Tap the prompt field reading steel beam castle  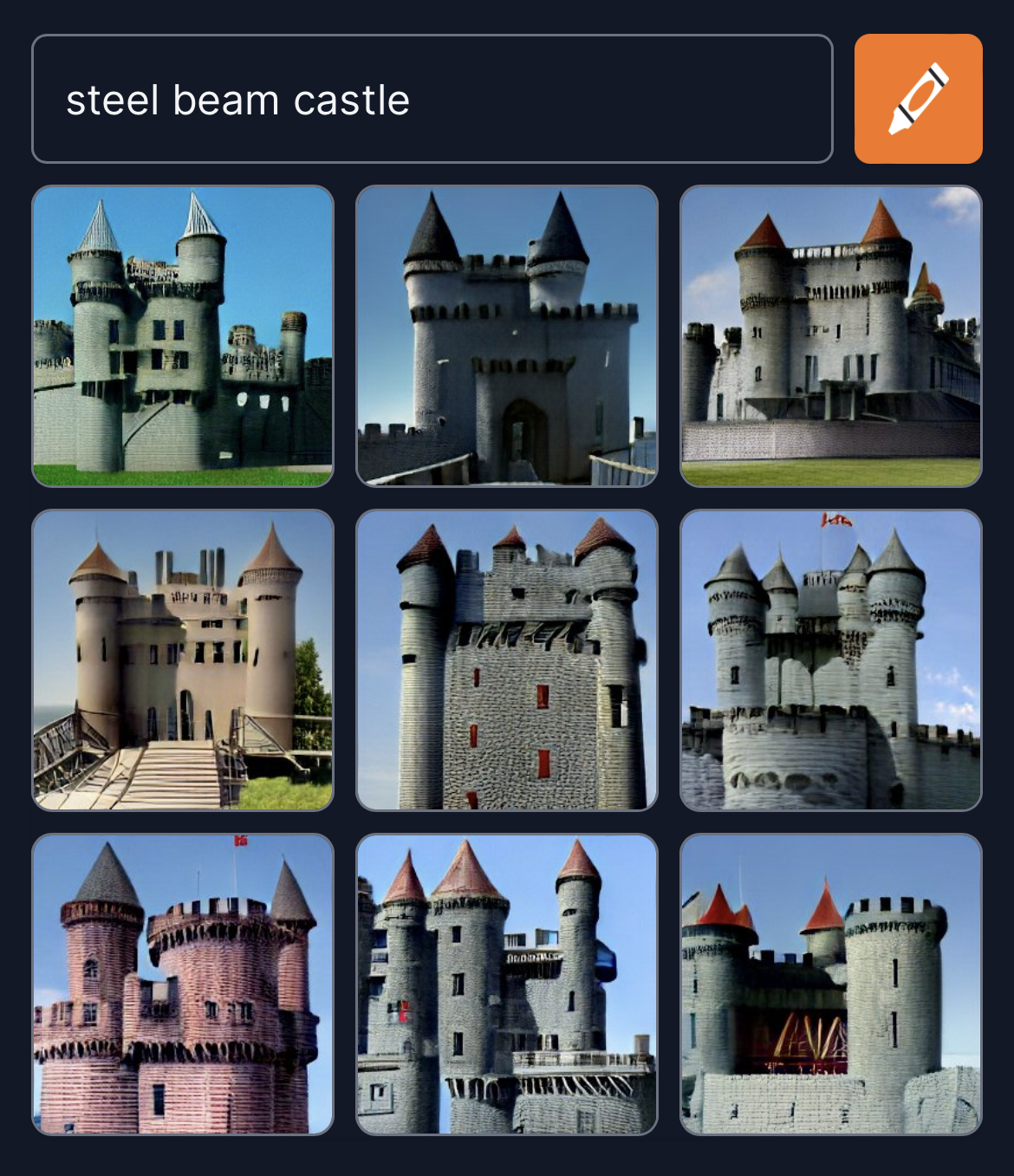tap(432, 99)
